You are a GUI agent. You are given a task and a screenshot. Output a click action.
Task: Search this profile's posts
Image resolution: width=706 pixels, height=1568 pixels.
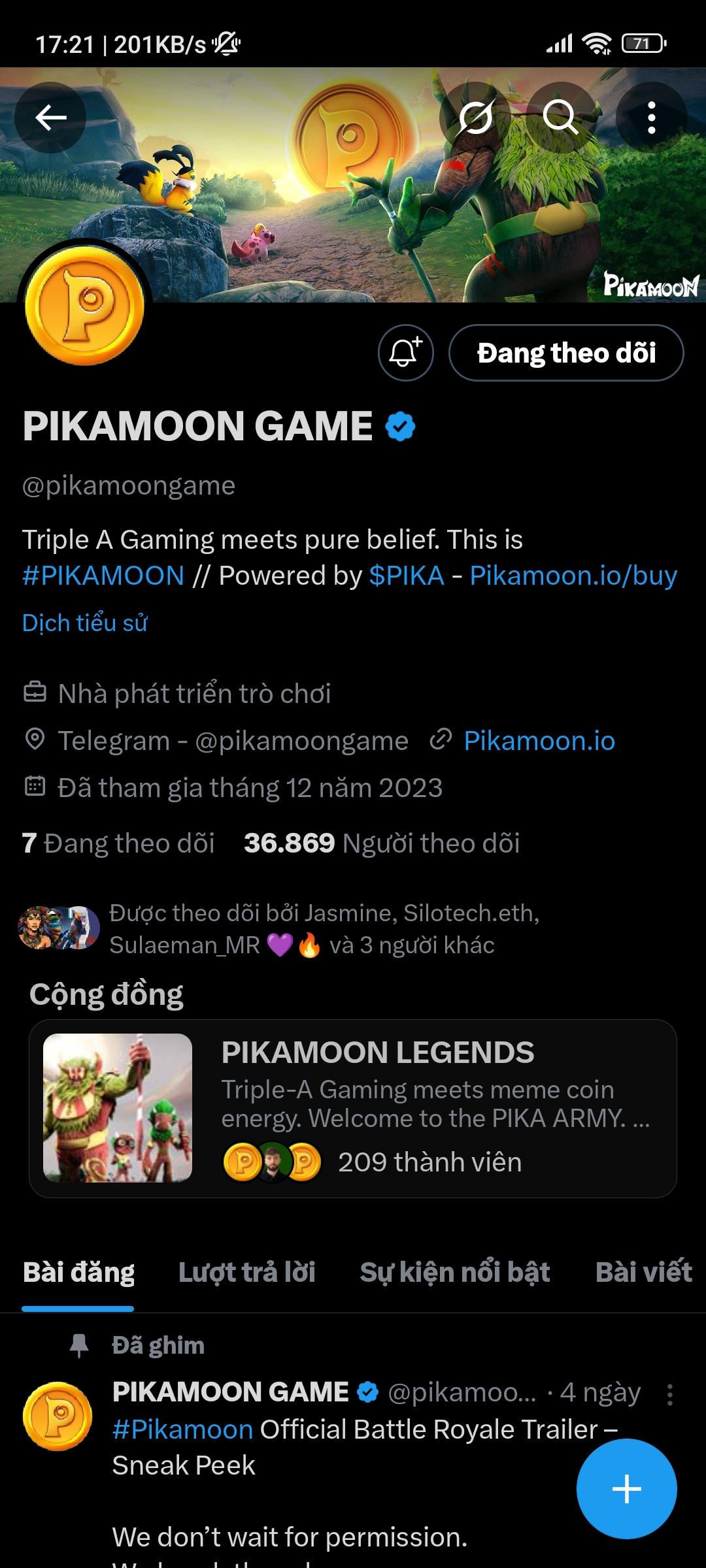tap(561, 118)
